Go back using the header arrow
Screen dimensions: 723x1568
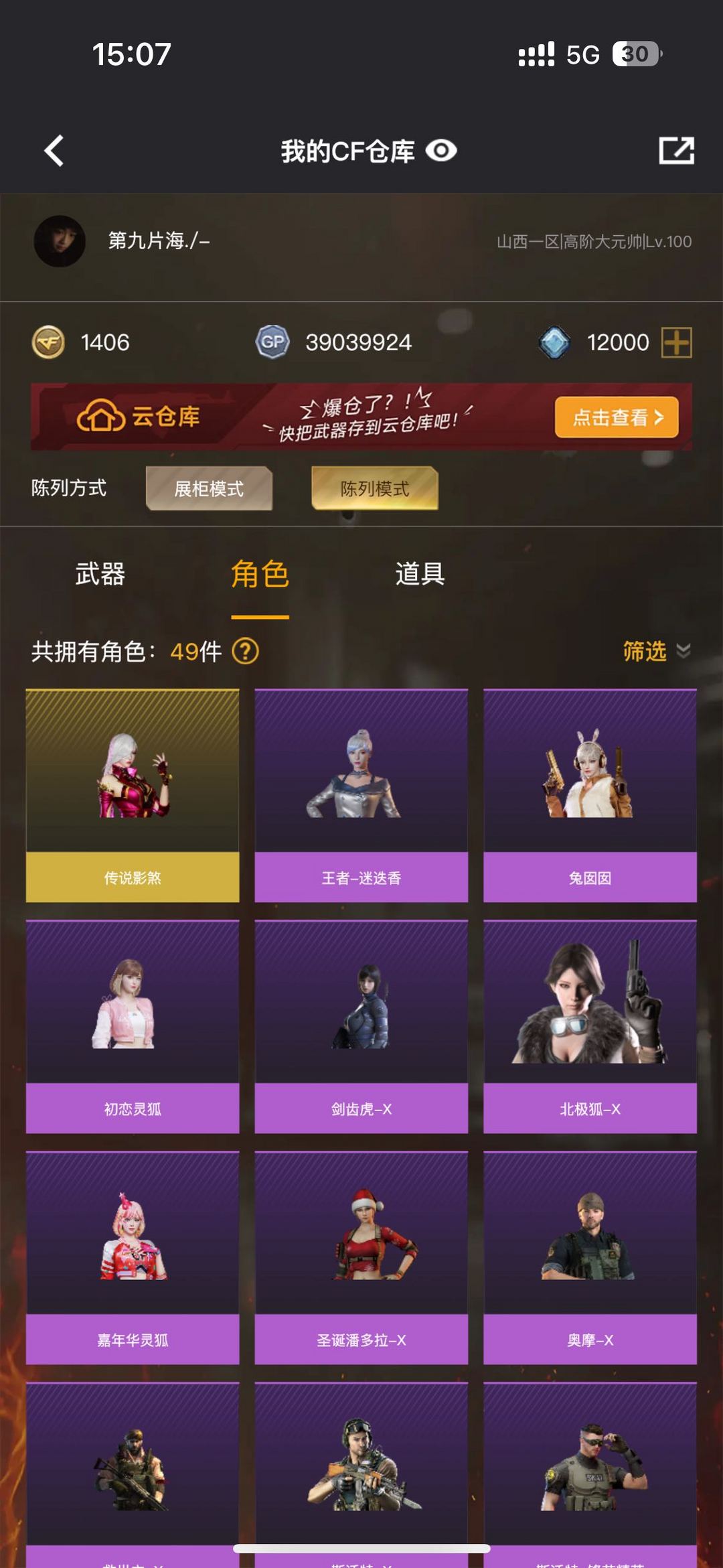point(54,151)
